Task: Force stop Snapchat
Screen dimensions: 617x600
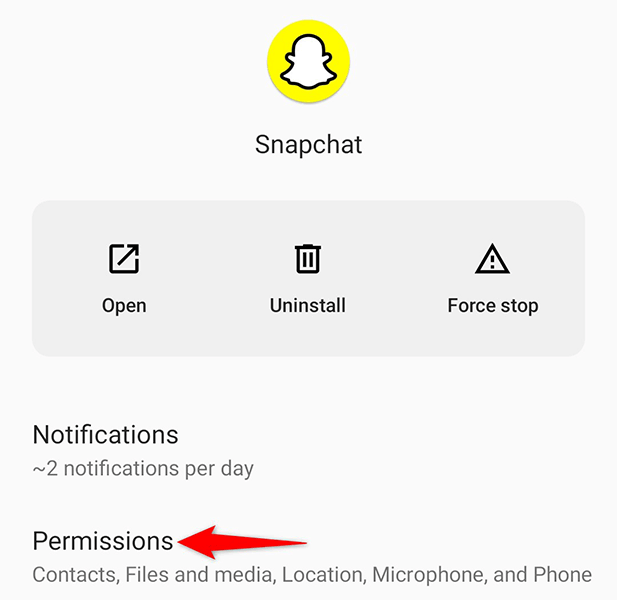Action: click(x=492, y=277)
